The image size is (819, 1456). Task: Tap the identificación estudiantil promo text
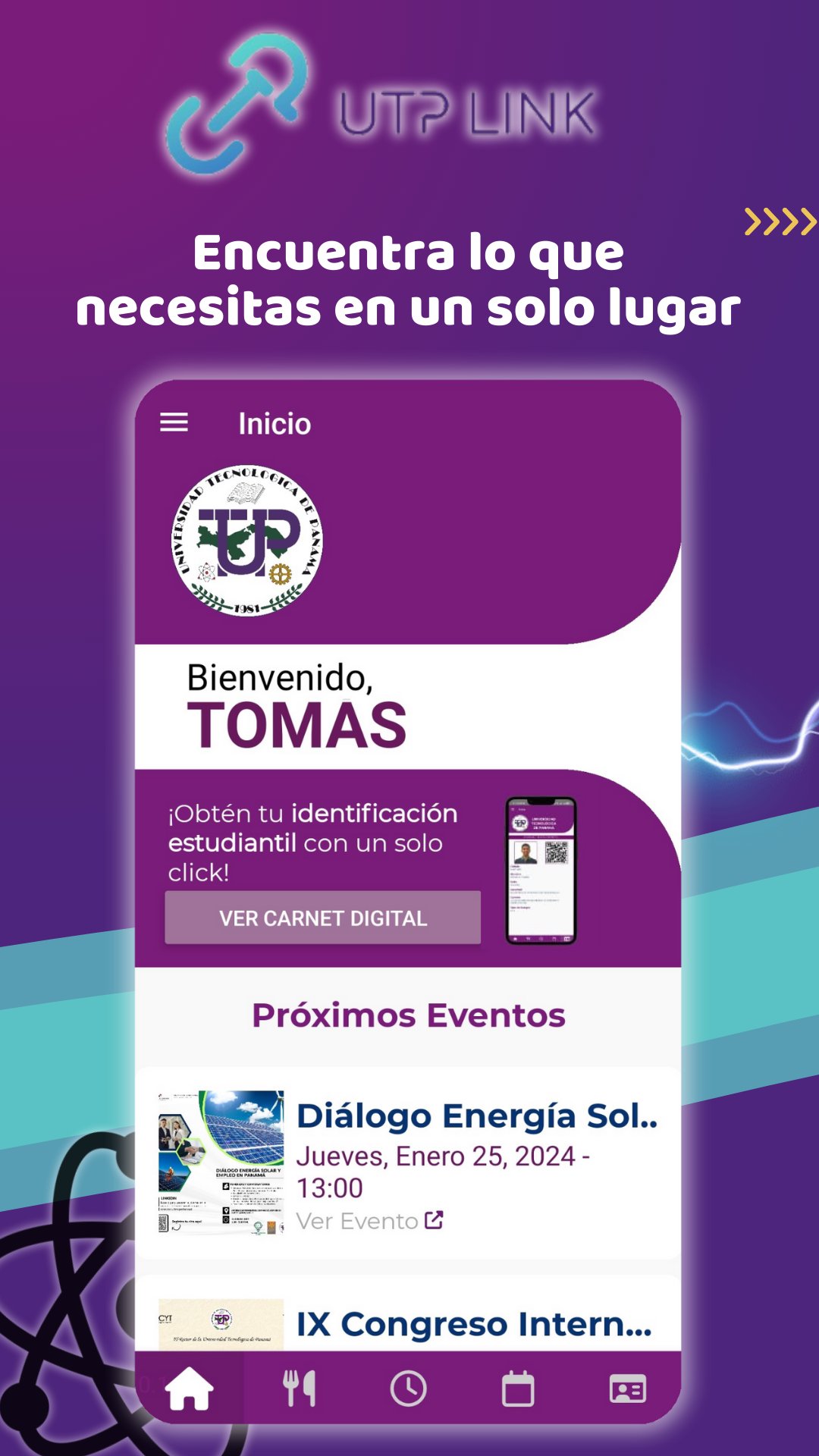pos(311,840)
